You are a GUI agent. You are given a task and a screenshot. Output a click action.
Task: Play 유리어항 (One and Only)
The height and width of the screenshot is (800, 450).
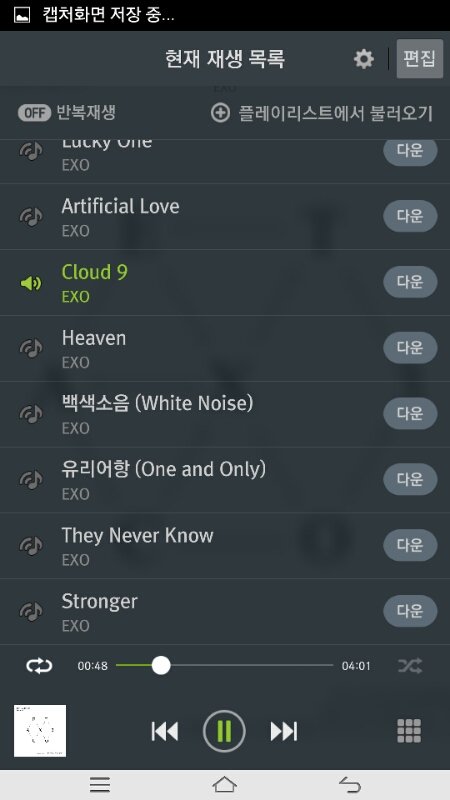coord(225,480)
